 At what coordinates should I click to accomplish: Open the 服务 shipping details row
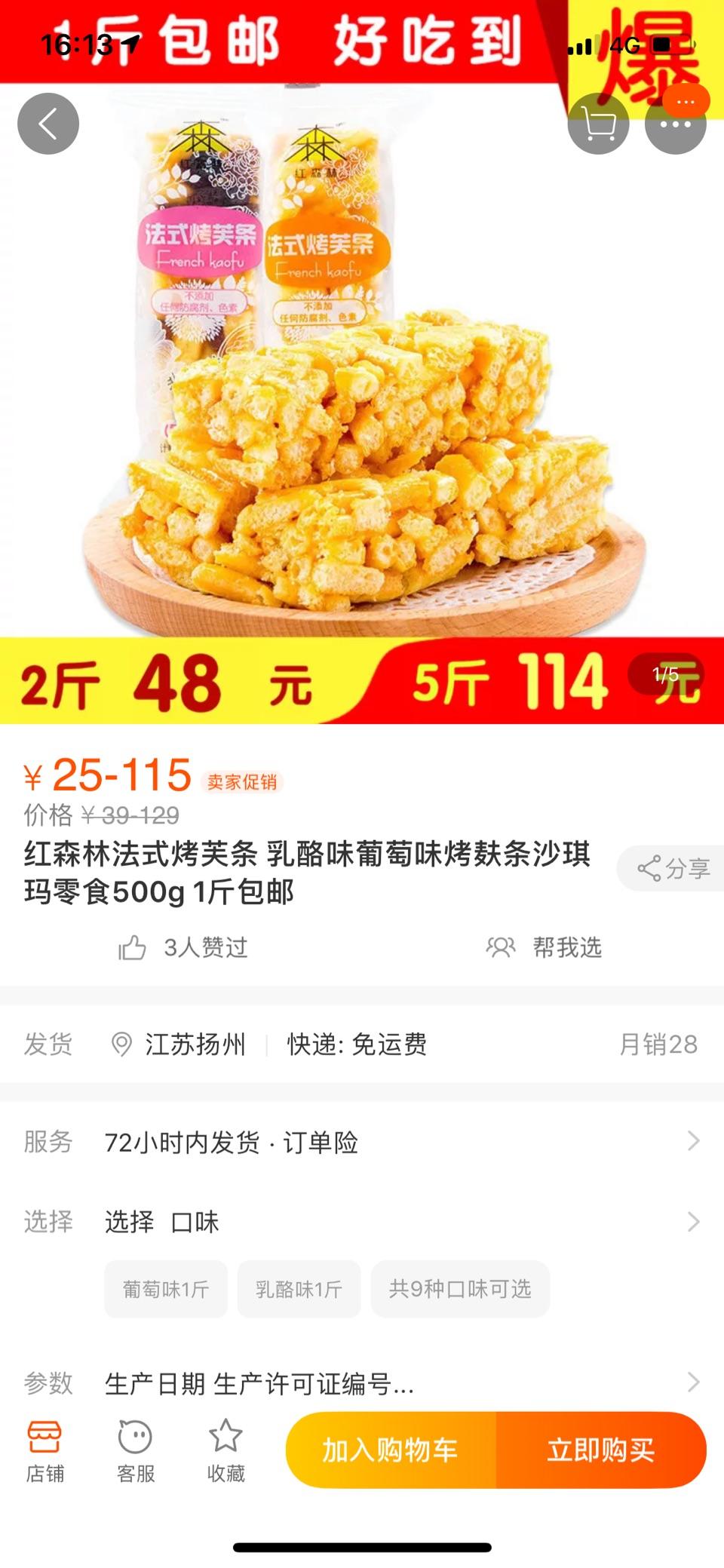pyautogui.click(x=362, y=1142)
